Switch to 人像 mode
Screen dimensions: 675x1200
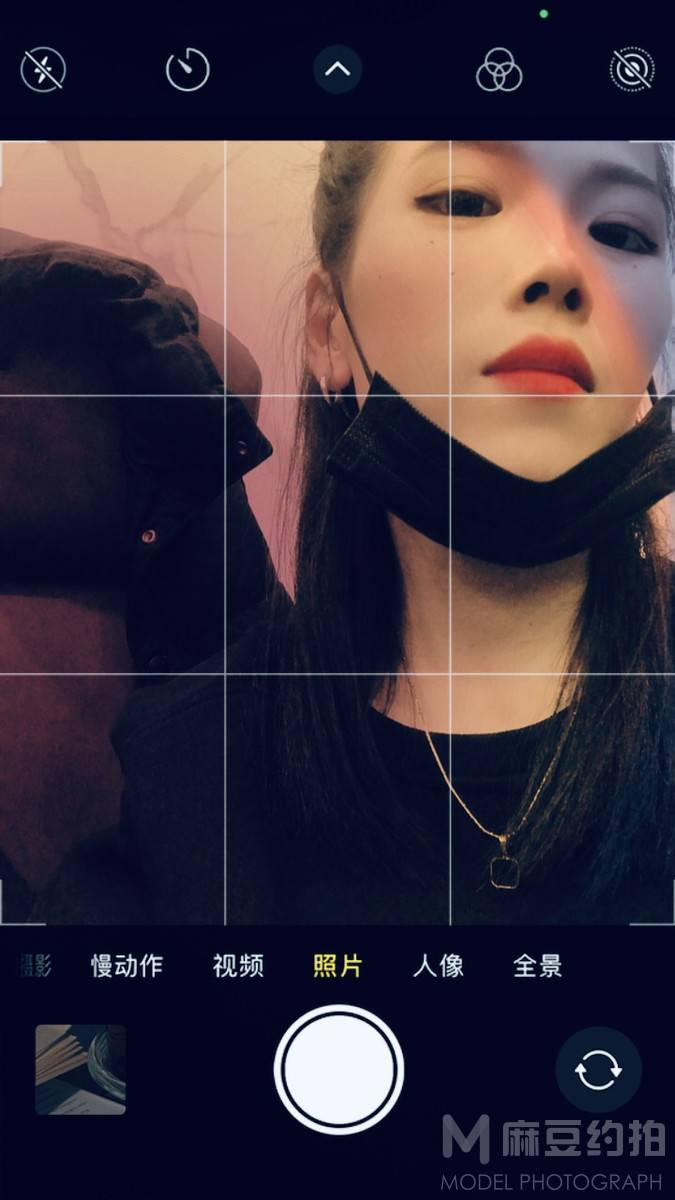[x=438, y=966]
